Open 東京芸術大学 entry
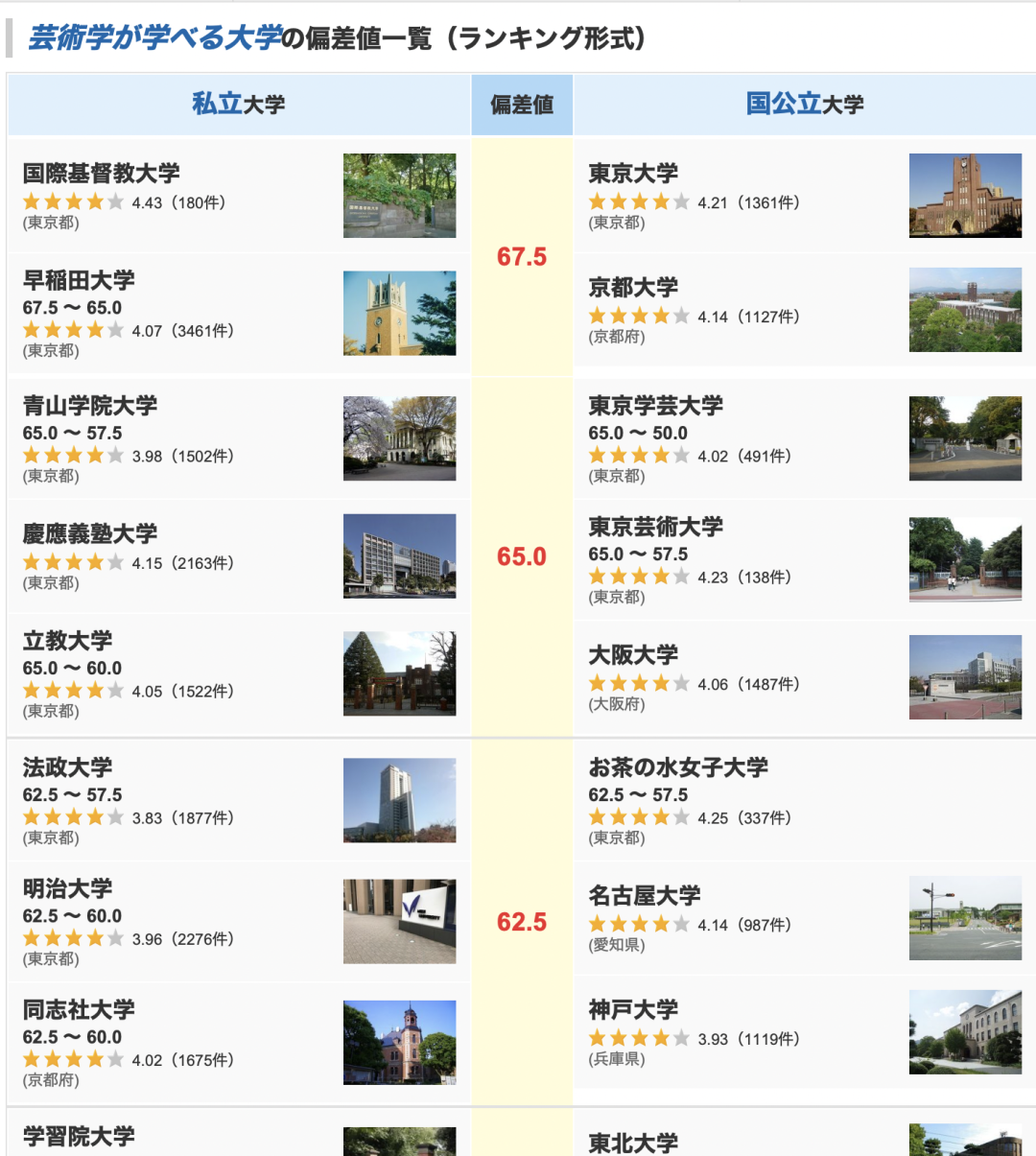Image resolution: width=1036 pixels, height=1156 pixels. pyautogui.click(x=656, y=527)
